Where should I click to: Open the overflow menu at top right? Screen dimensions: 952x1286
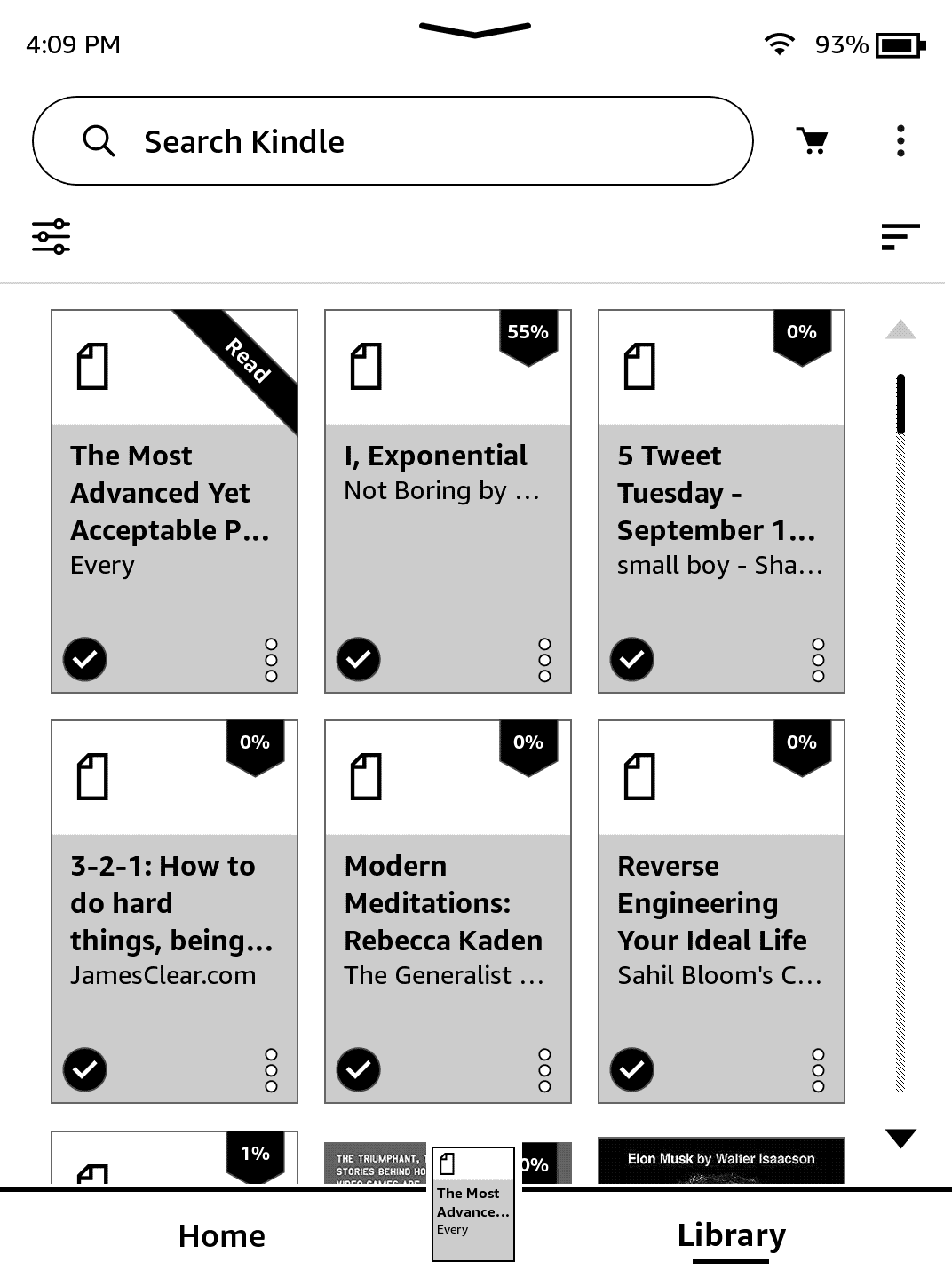pos(901,140)
